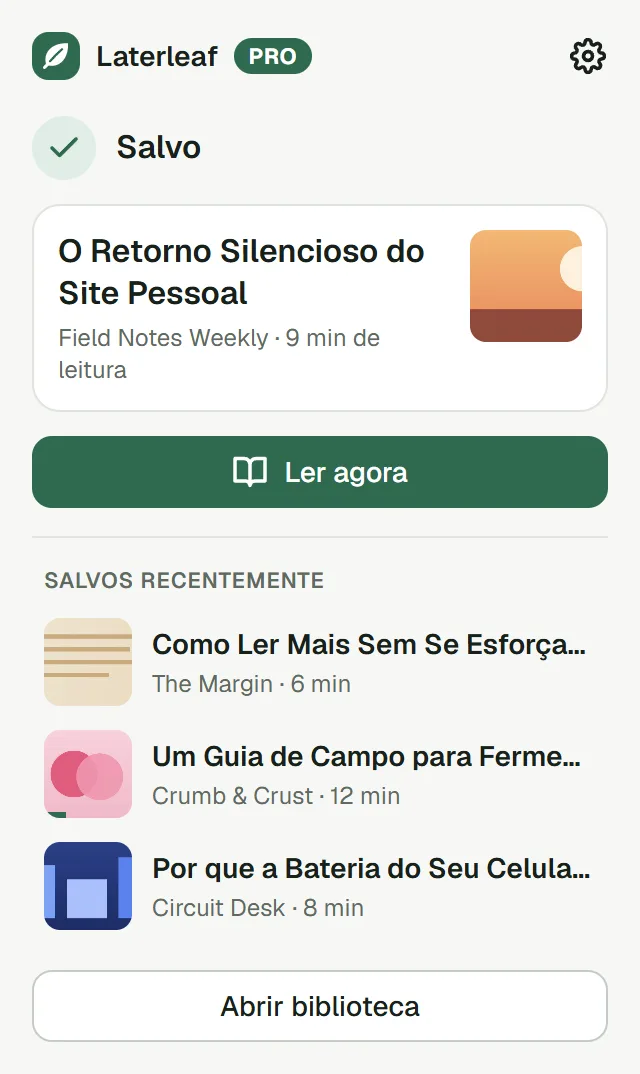The image size is (640, 1074).
Task: Open the saved article O Retorno Silencioso card
Action: 320,308
